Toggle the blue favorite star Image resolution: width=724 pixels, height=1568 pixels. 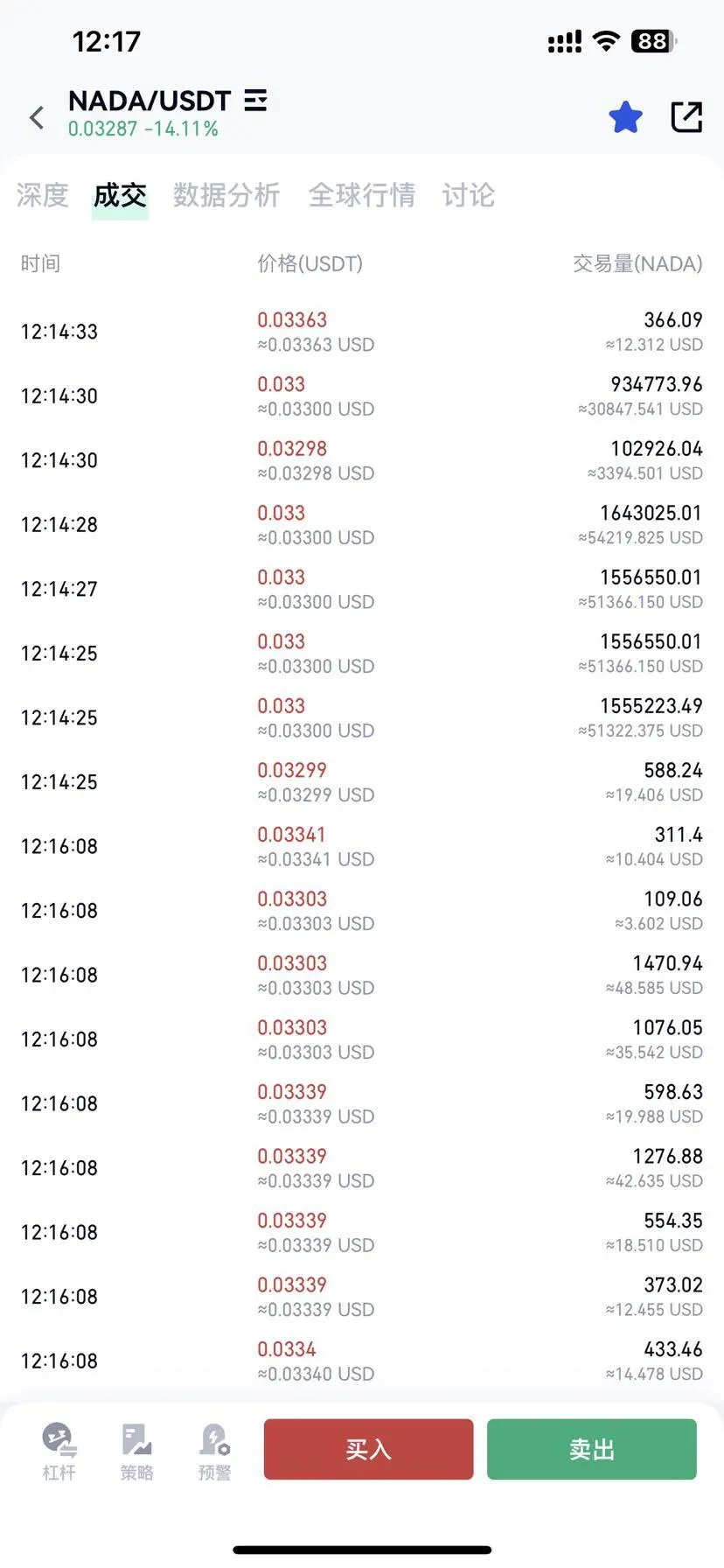625,117
